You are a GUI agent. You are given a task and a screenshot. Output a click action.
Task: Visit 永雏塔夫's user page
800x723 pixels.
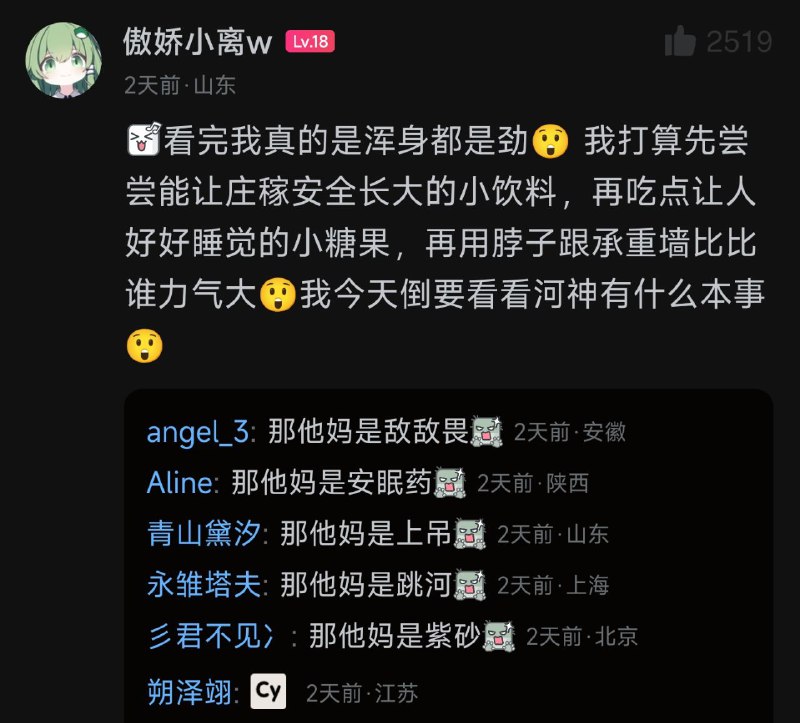(x=205, y=585)
